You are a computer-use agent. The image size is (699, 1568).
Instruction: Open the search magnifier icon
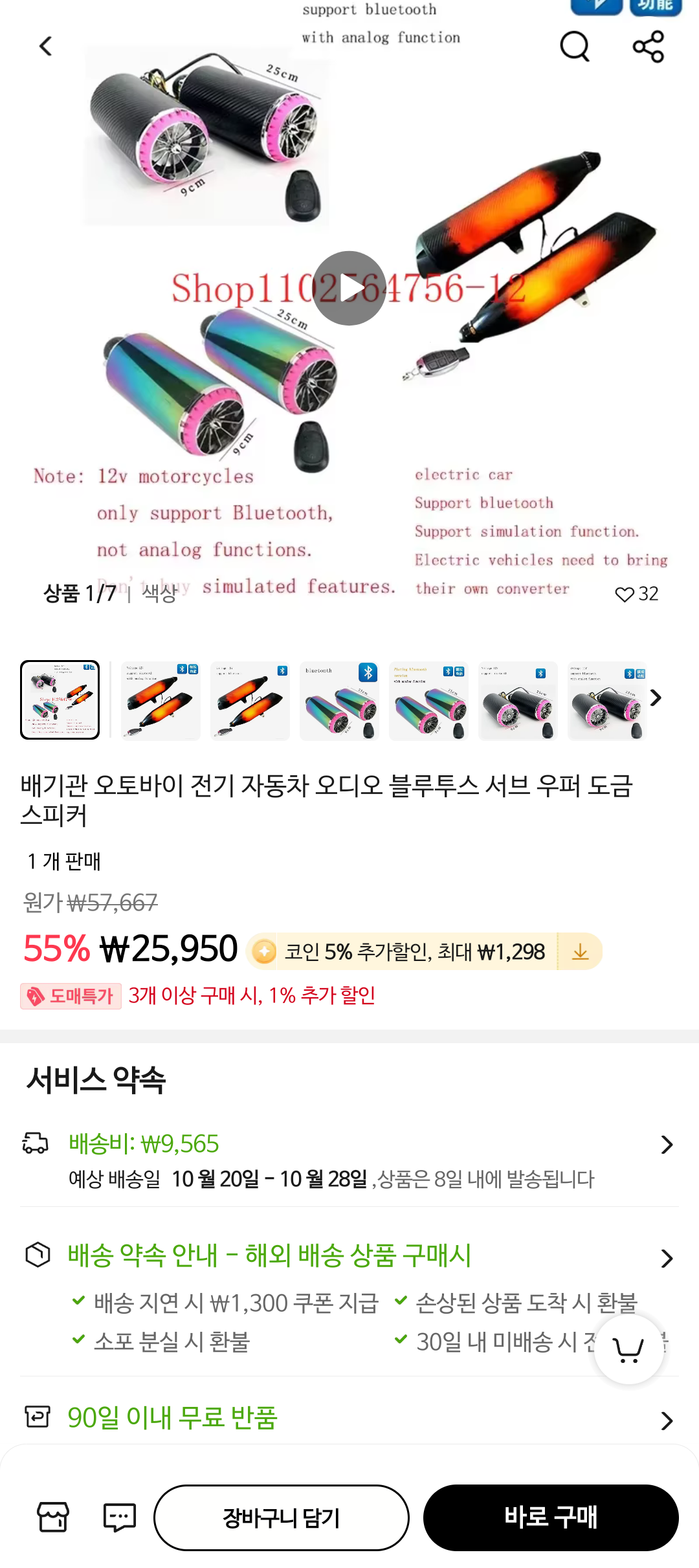click(575, 47)
